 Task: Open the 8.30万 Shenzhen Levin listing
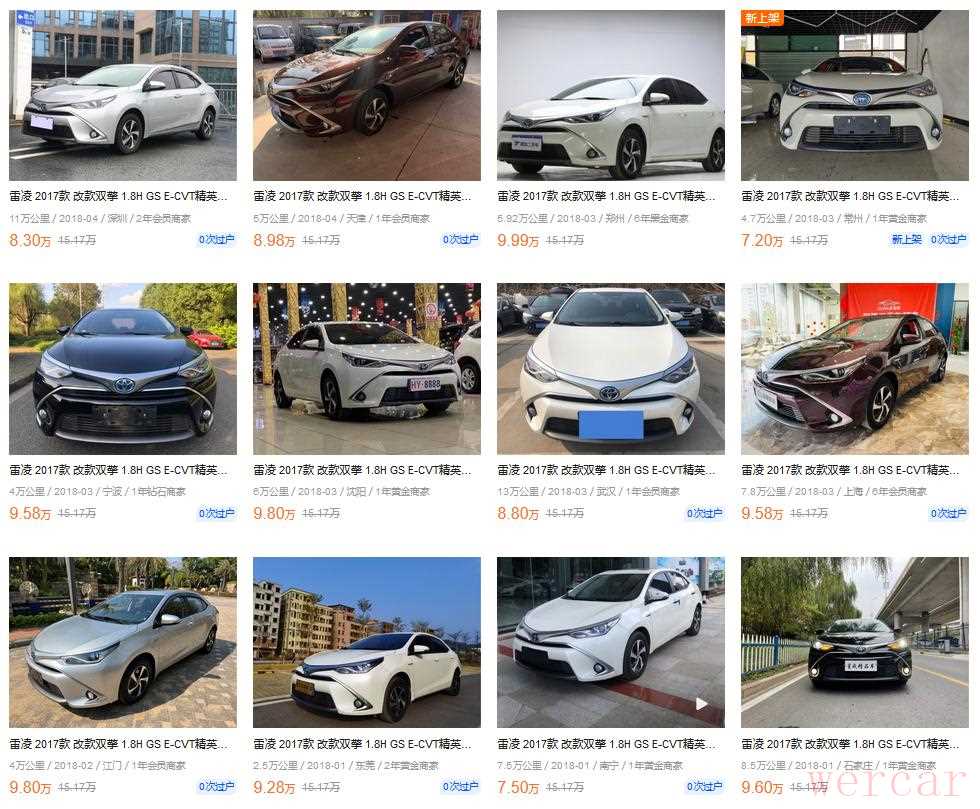[122, 96]
